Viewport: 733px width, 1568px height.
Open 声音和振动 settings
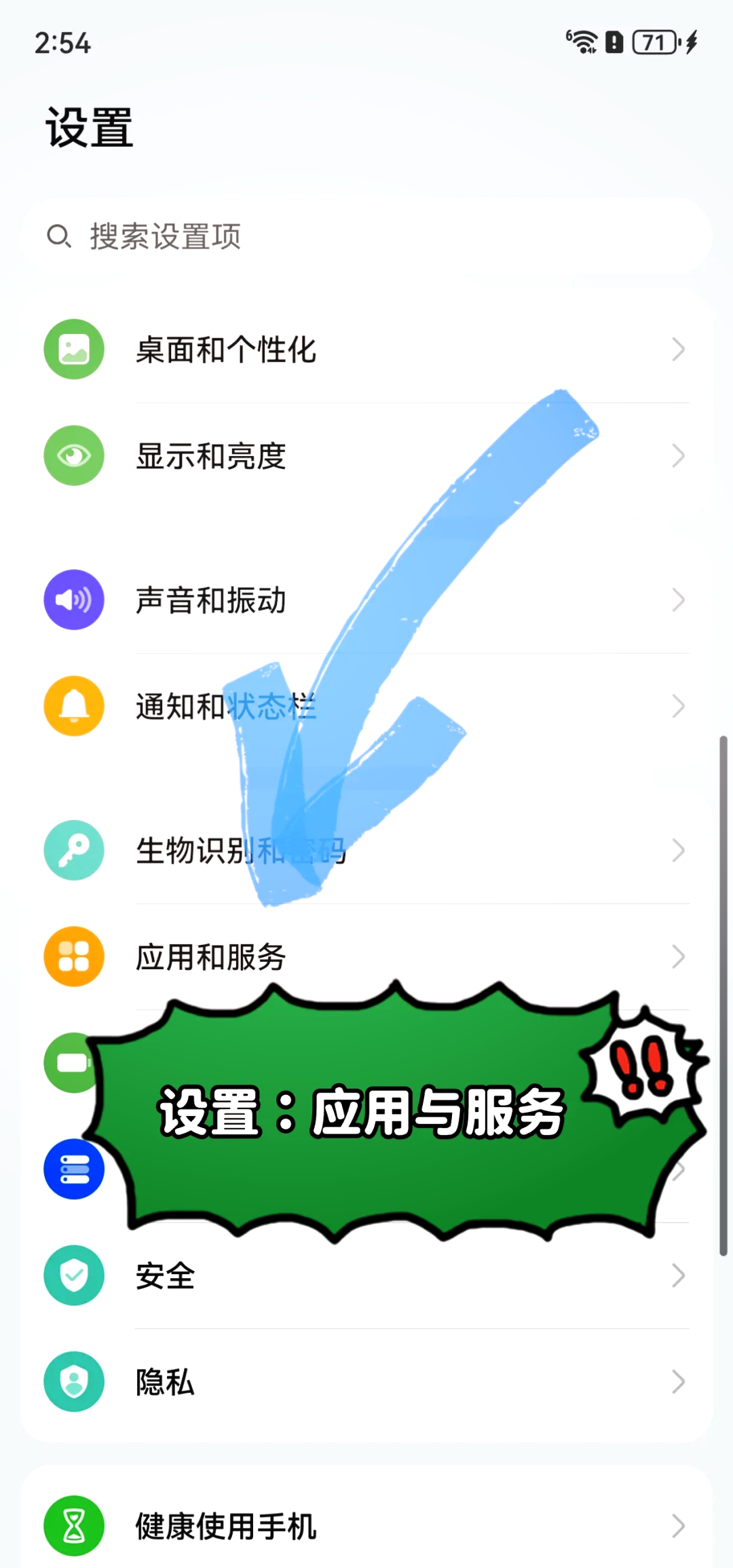pos(366,600)
